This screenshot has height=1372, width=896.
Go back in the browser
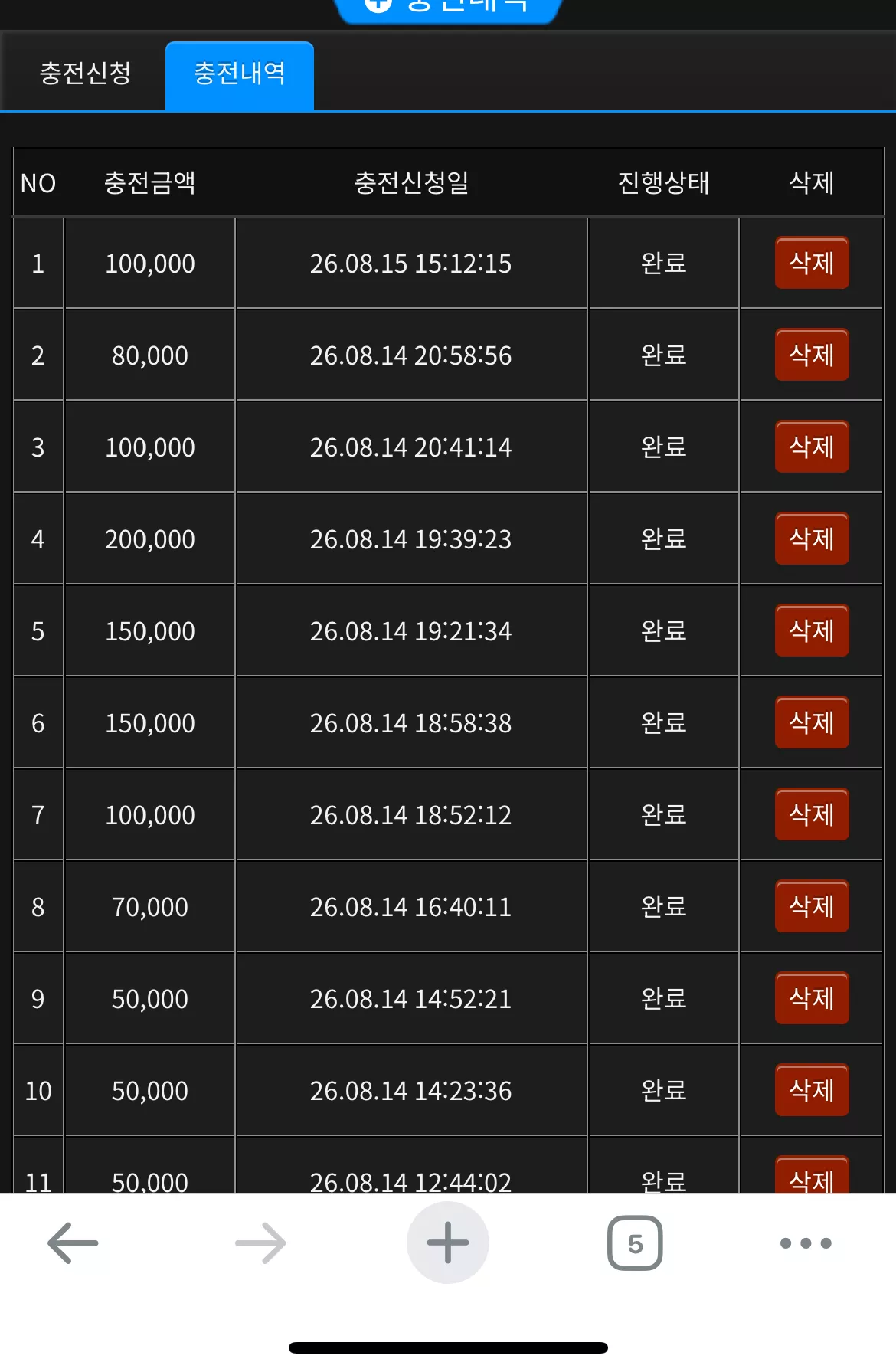click(x=73, y=1243)
